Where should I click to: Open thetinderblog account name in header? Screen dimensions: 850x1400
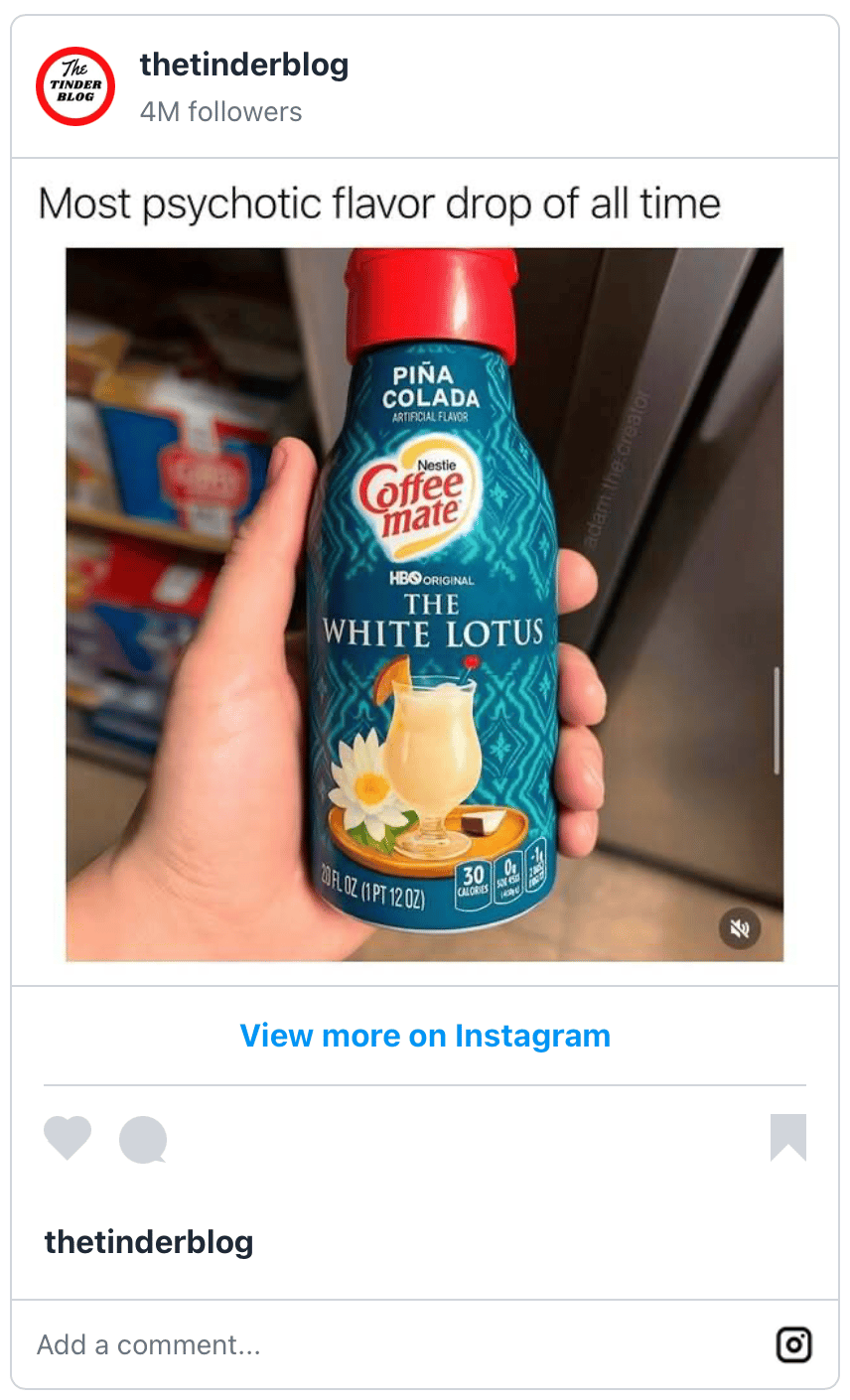pyautogui.click(x=244, y=66)
